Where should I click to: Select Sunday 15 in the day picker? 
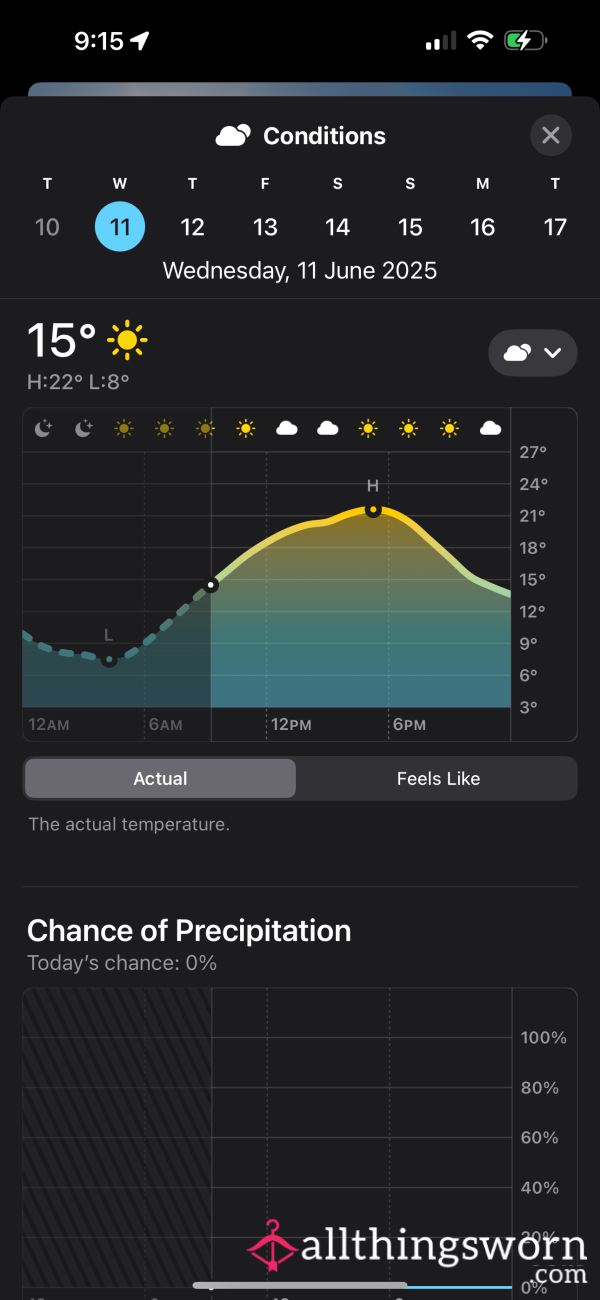coord(410,227)
